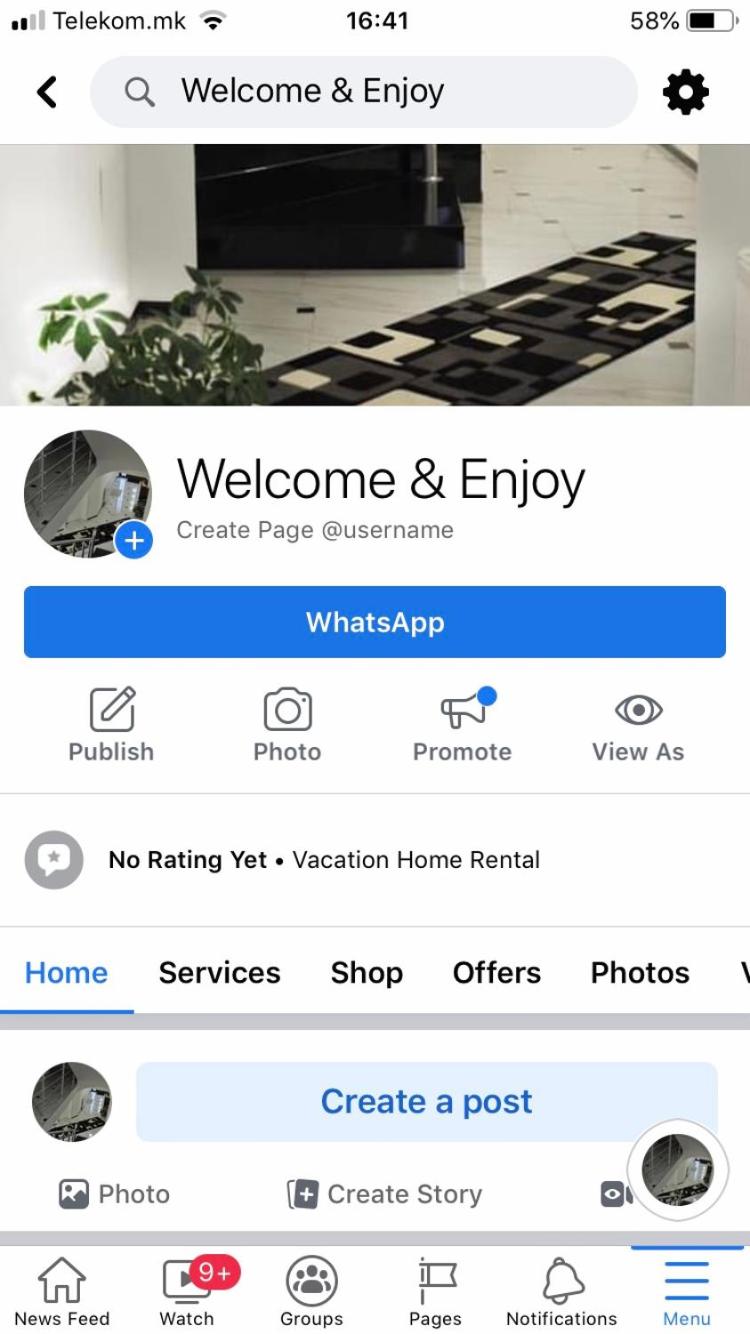Viewport: 750px width, 1334px height.
Task: Open the Watch tab
Action: click(187, 1292)
